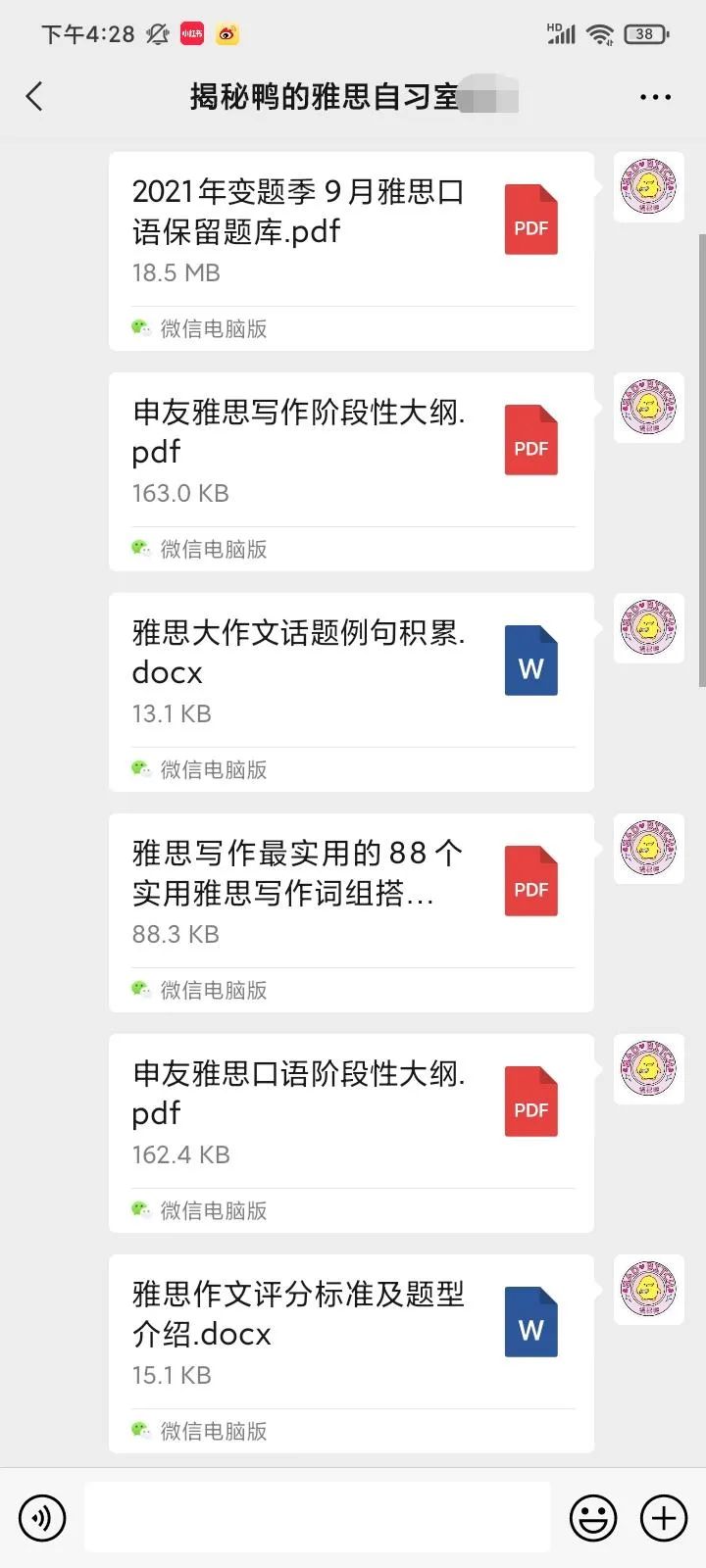Tap the PDF icon on 2021年变题季 file
This screenshot has width=706, height=1568.
pos(530,219)
